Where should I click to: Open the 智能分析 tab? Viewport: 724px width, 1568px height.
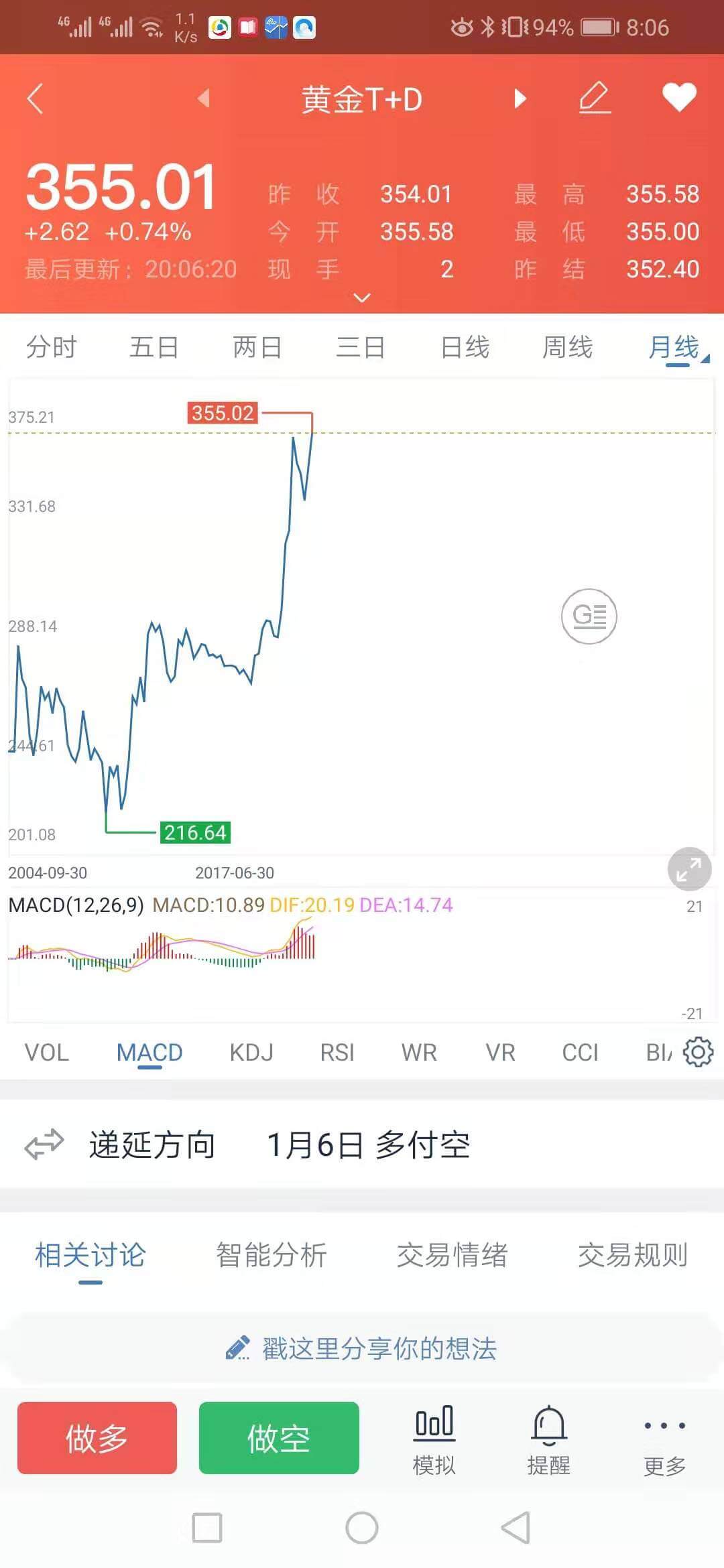point(271,1255)
